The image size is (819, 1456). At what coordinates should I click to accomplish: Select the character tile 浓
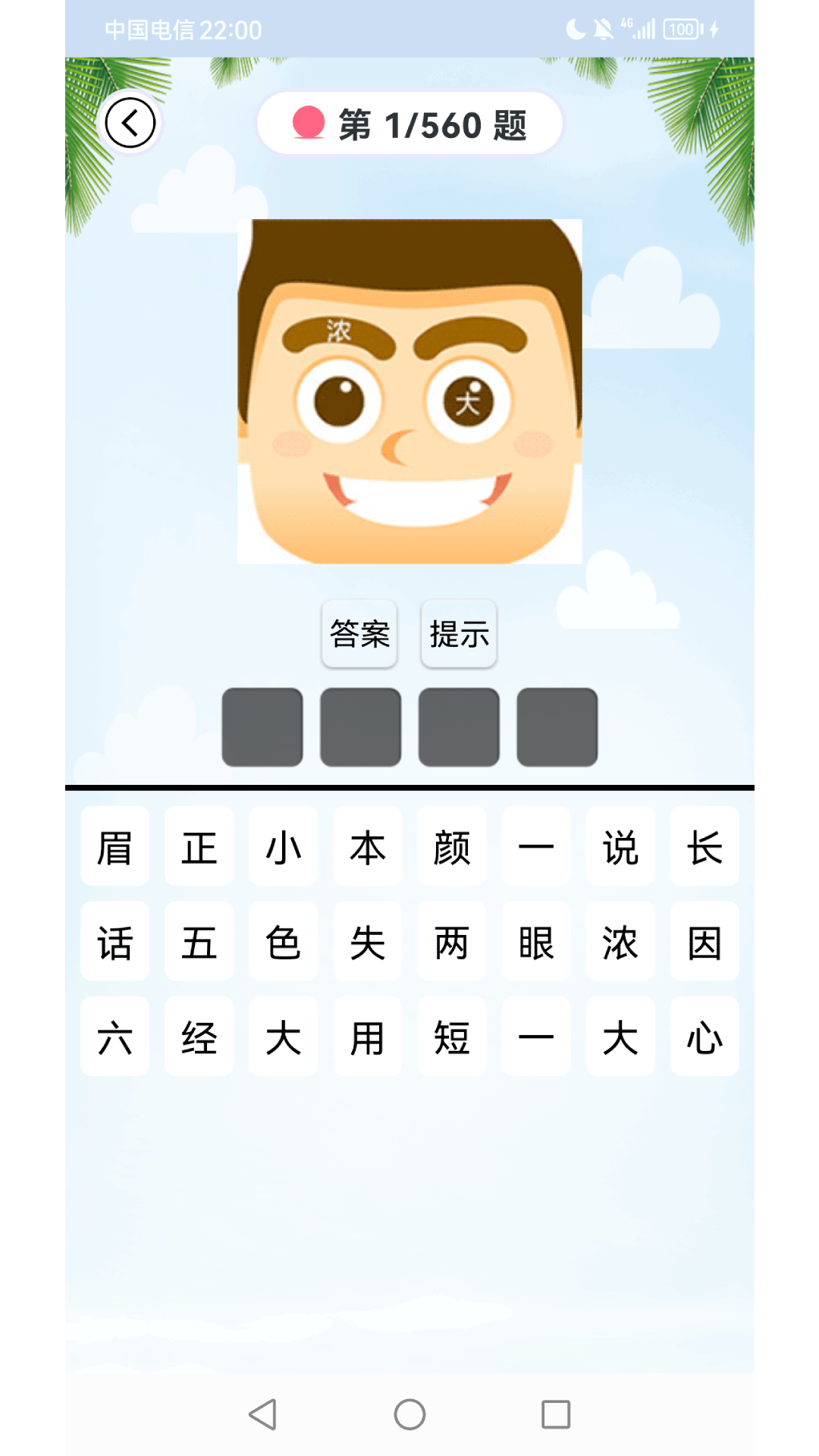pyautogui.click(x=620, y=943)
